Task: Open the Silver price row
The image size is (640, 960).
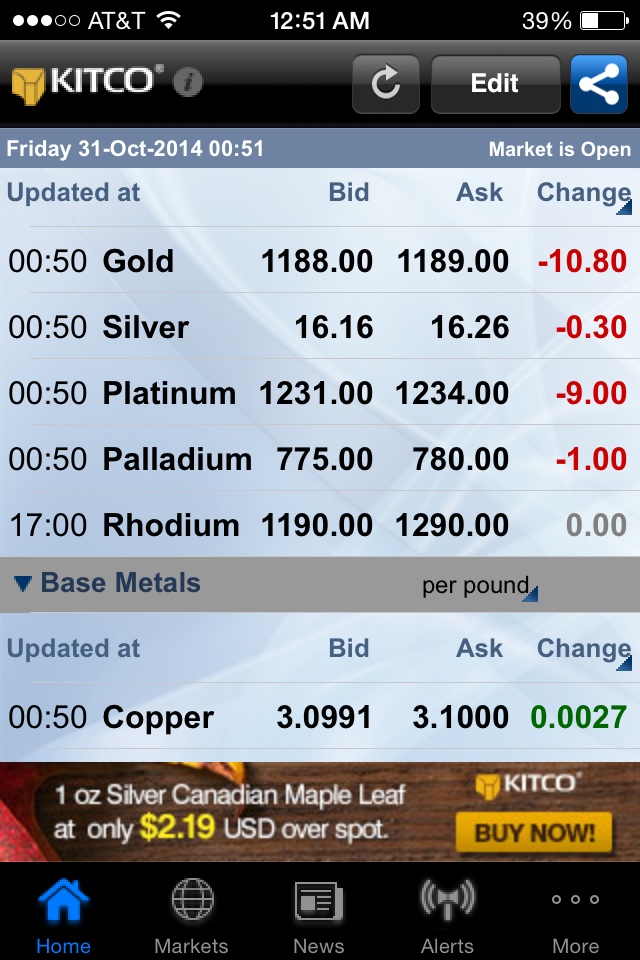Action: pyautogui.click(x=320, y=327)
